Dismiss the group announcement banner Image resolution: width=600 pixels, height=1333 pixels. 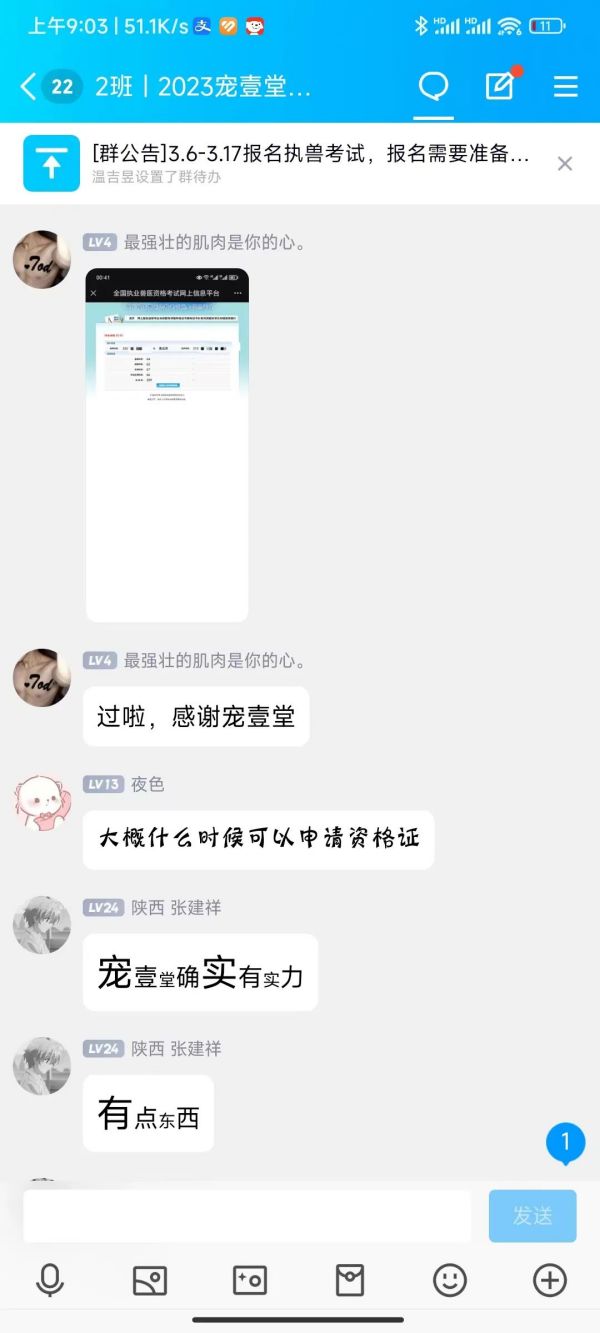(565, 164)
